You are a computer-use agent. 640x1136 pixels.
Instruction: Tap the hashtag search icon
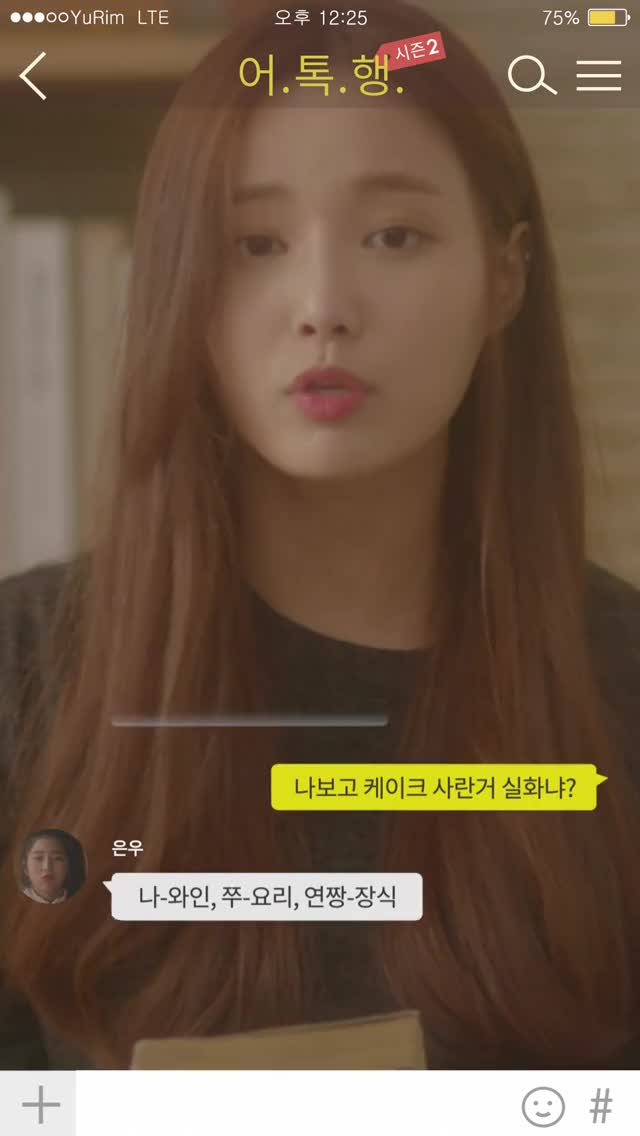pos(601,1106)
